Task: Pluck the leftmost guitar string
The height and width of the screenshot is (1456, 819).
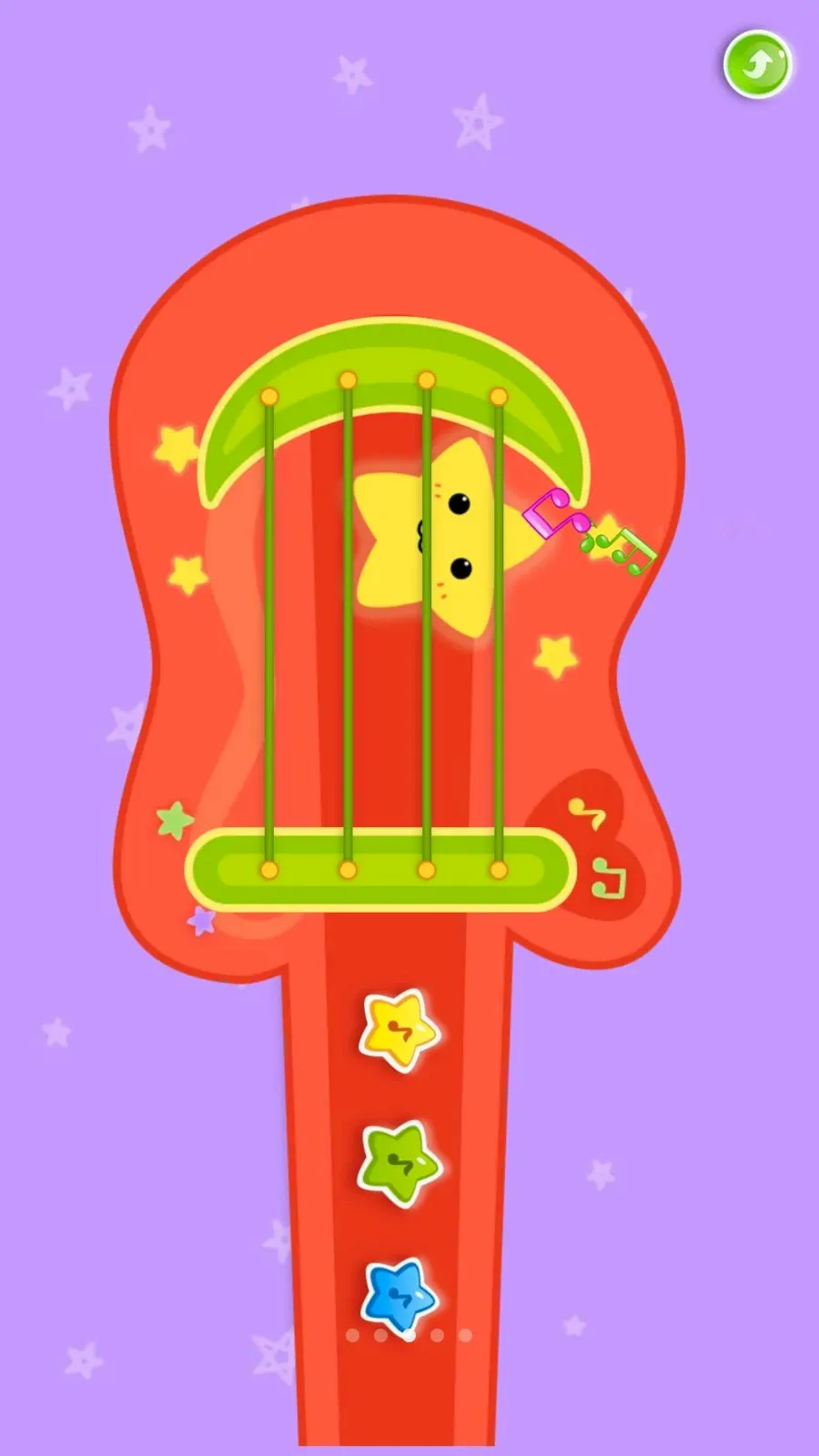Action: tap(268, 633)
